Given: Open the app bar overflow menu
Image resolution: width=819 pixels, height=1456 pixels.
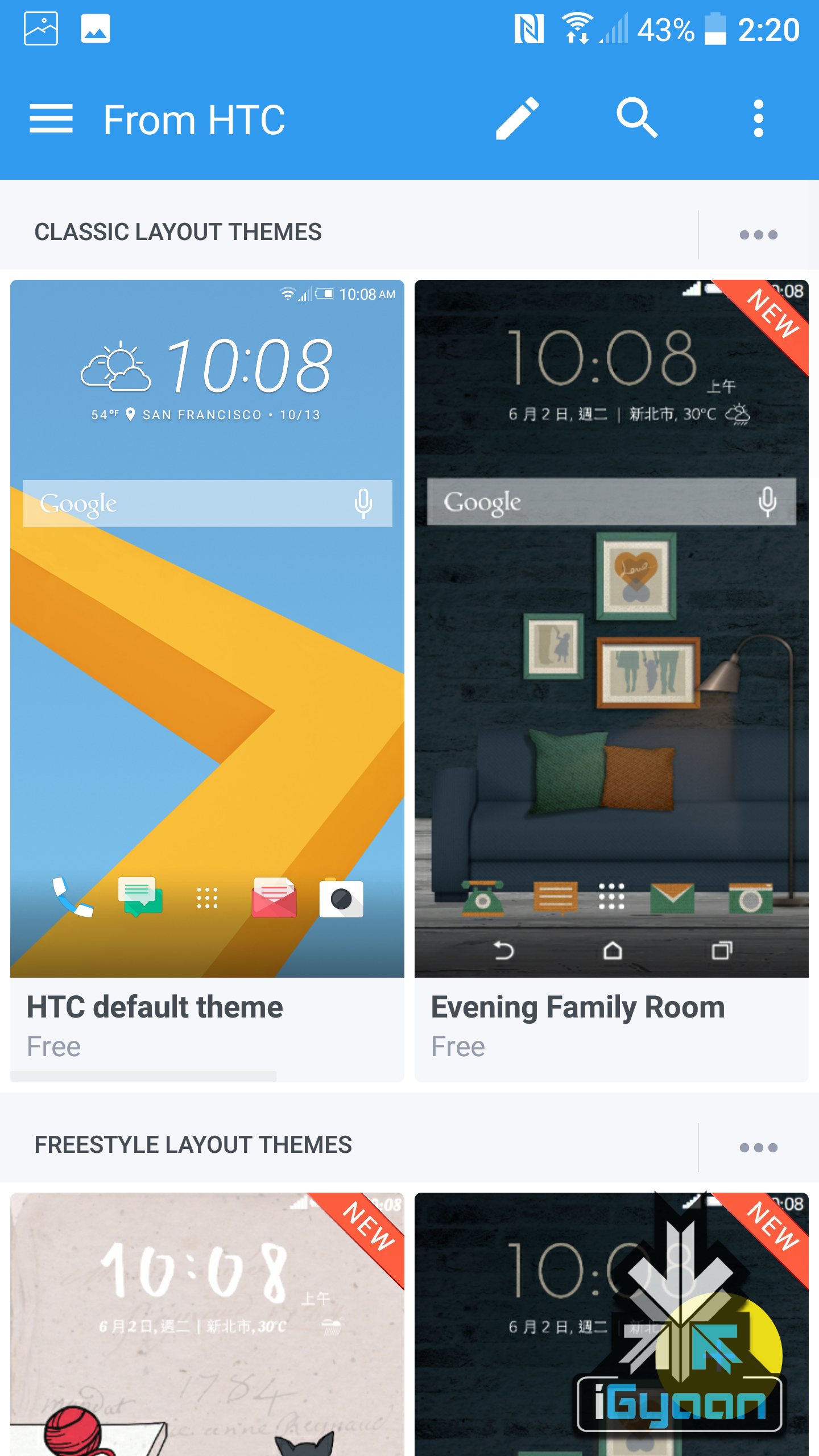Looking at the screenshot, I should [x=758, y=119].
